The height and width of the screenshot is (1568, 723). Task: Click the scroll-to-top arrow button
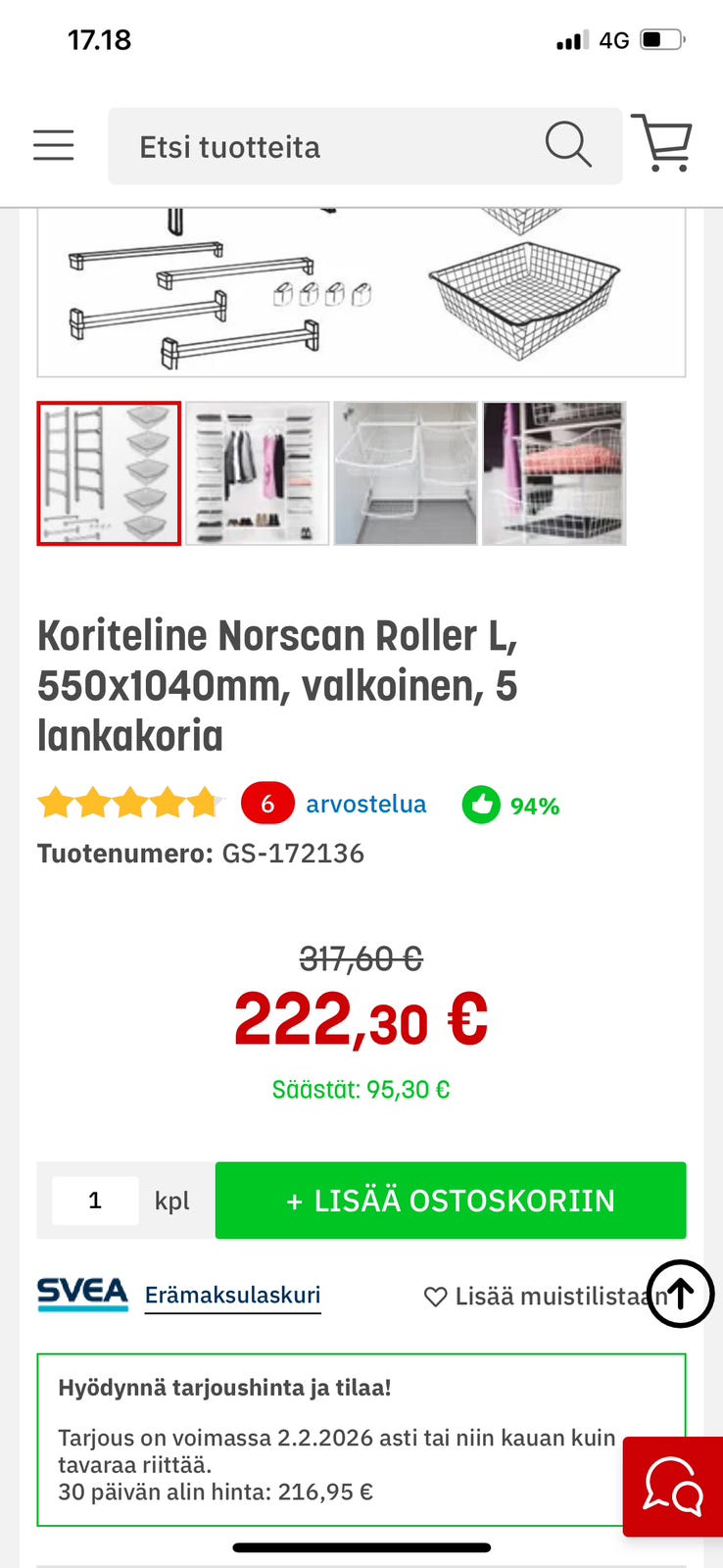[x=680, y=1295]
